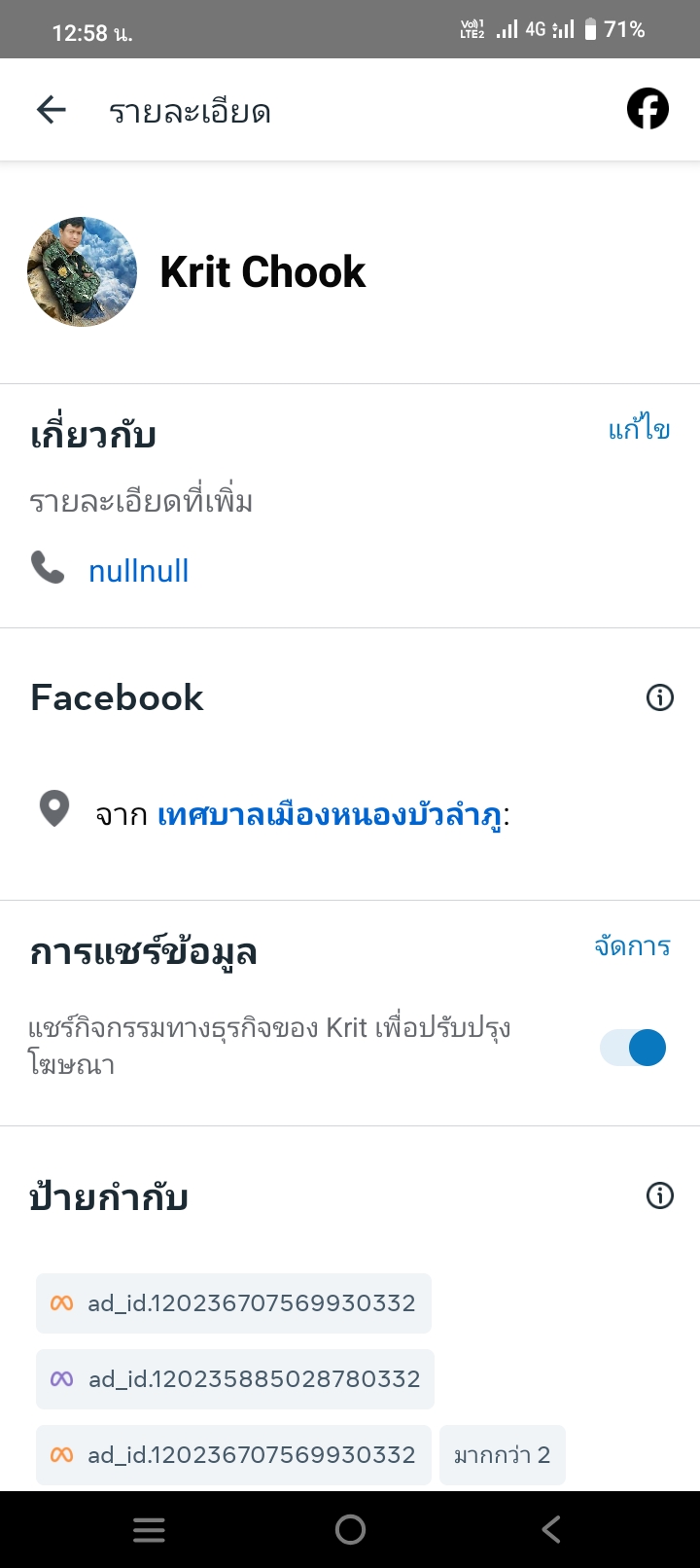The width and height of the screenshot is (700, 1568).
Task: Open Krit Chook's profile picture
Action: (x=83, y=272)
